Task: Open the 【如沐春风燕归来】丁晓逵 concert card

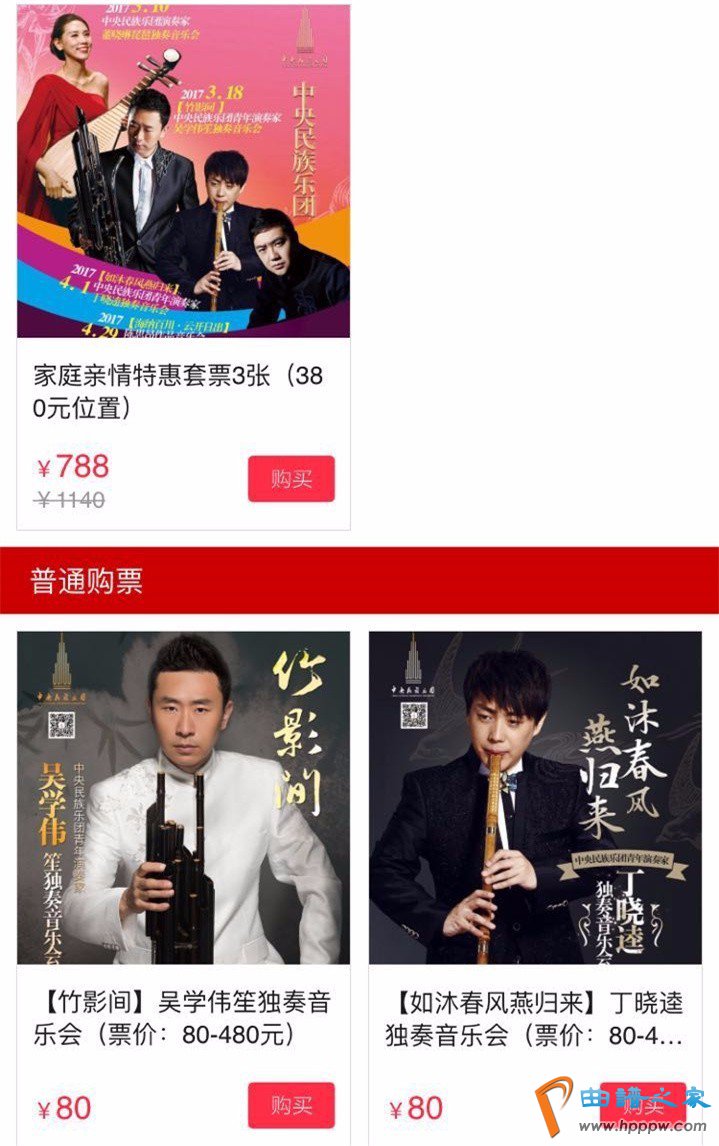Action: 535,798
